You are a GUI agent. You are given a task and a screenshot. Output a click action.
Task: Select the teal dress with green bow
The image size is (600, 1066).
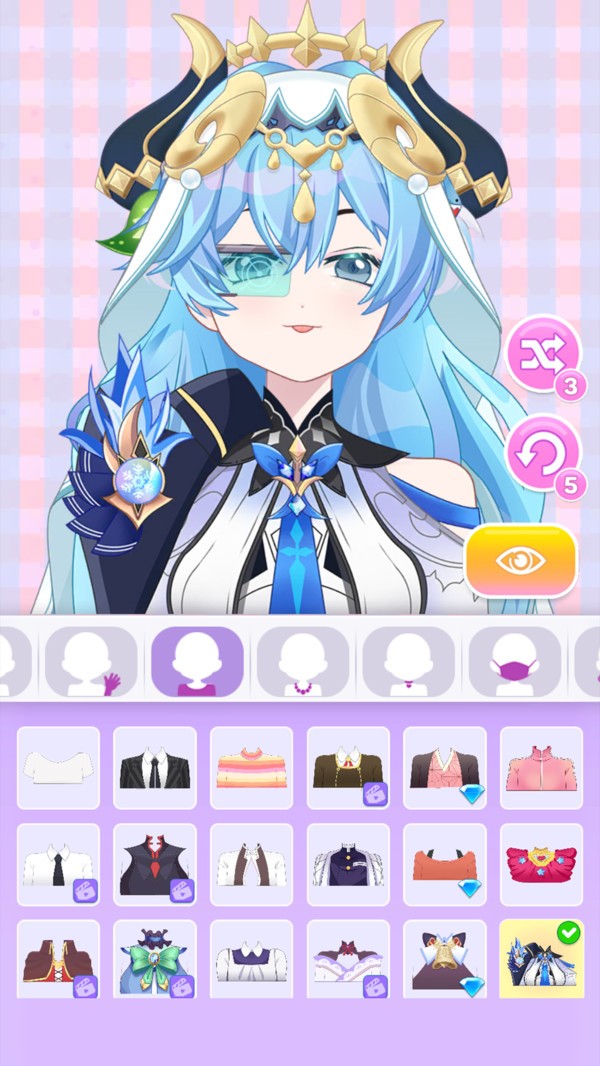(155, 960)
